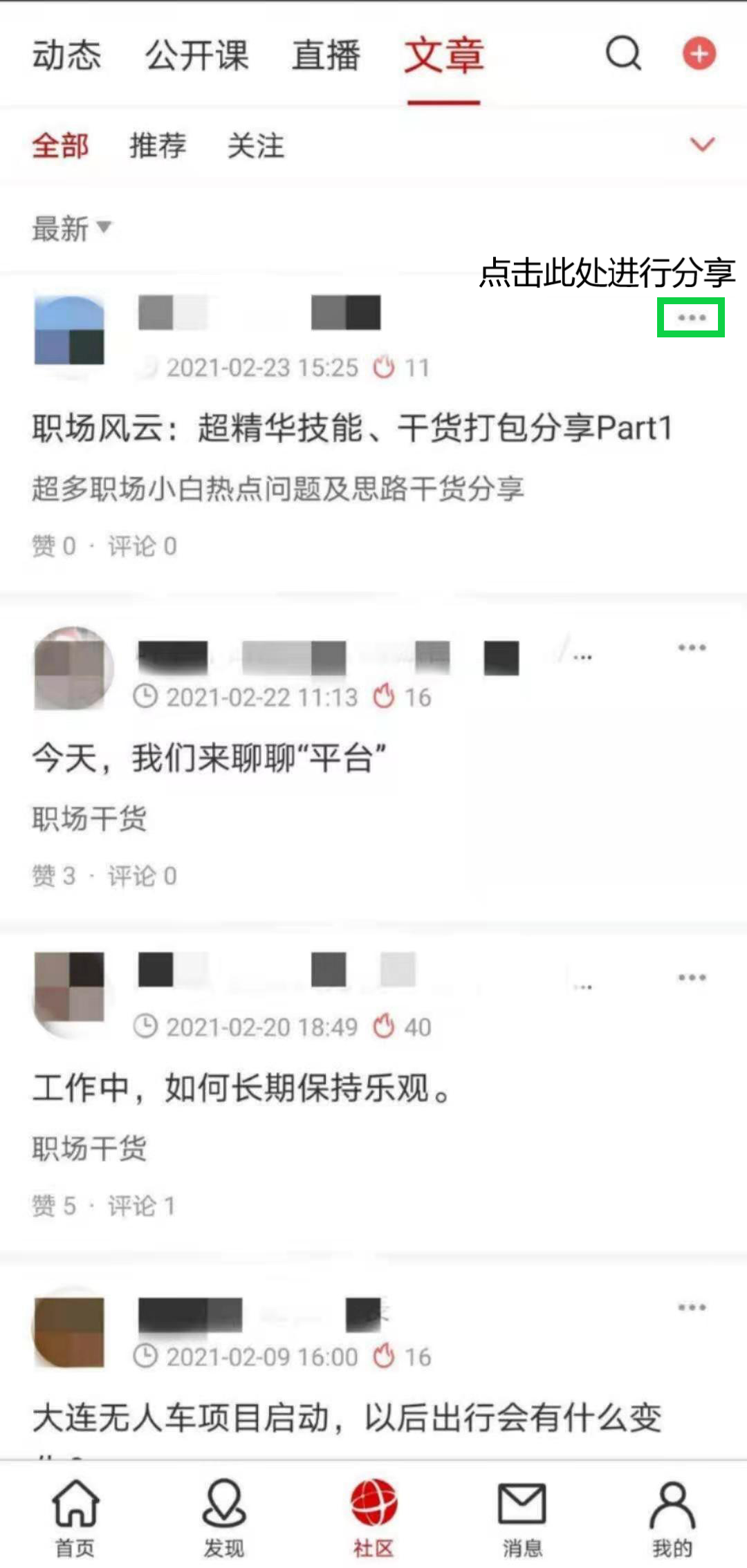Open the 最新 sort dropdown

(x=71, y=228)
